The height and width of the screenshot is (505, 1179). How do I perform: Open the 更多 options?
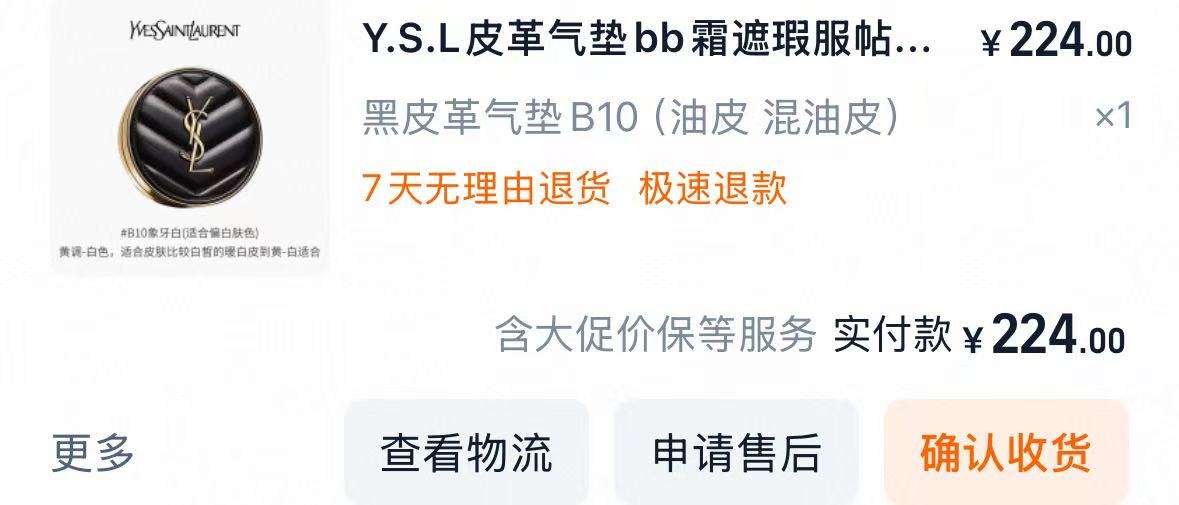point(93,453)
